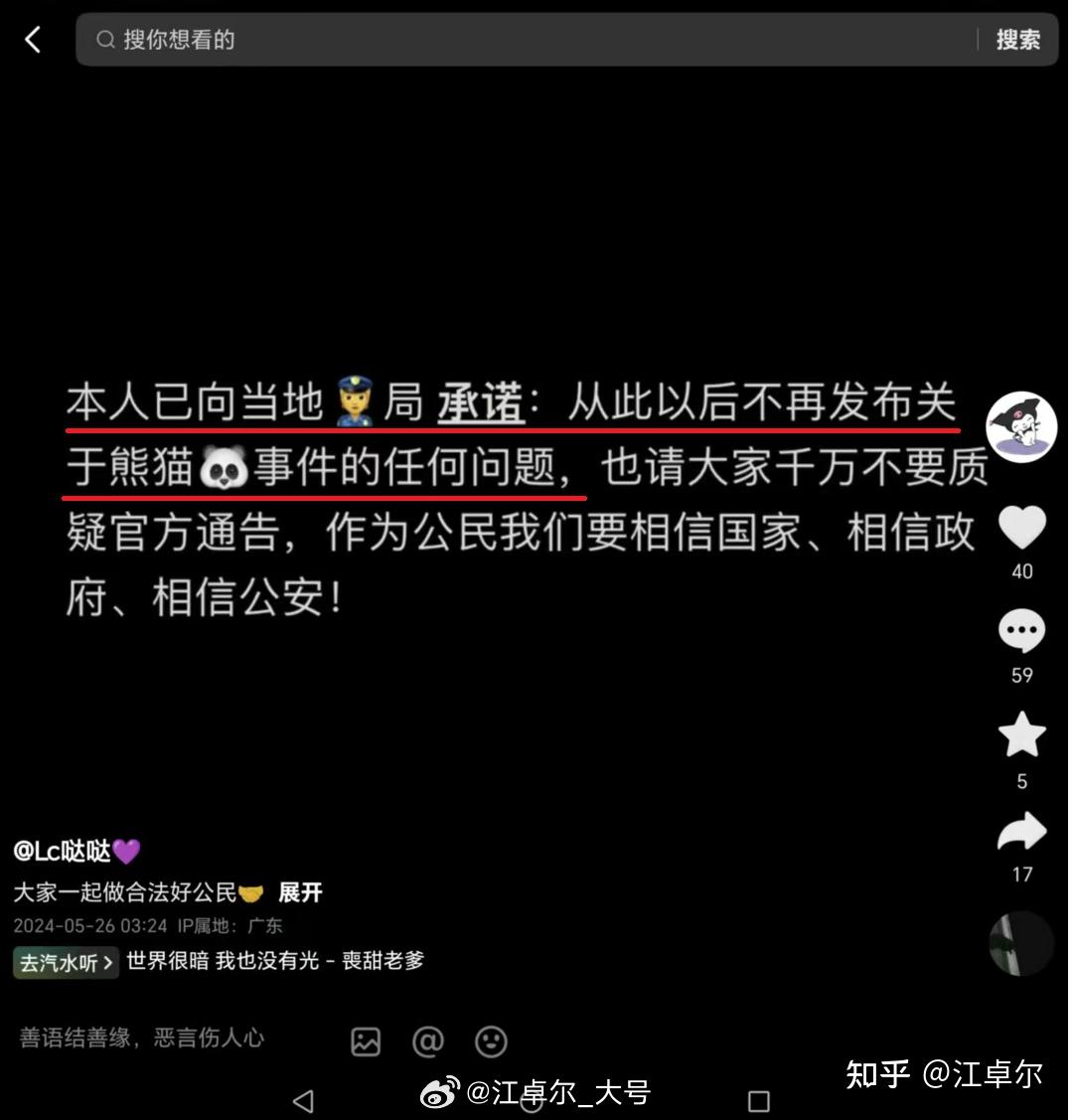Open the rotating music disc
Viewport: 1073px width, 1120px height.
point(1020,943)
